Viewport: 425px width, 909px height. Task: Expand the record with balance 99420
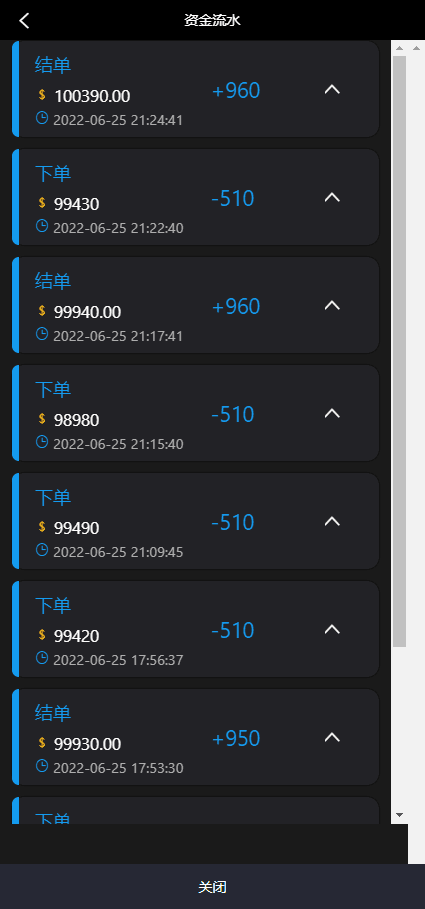(332, 629)
